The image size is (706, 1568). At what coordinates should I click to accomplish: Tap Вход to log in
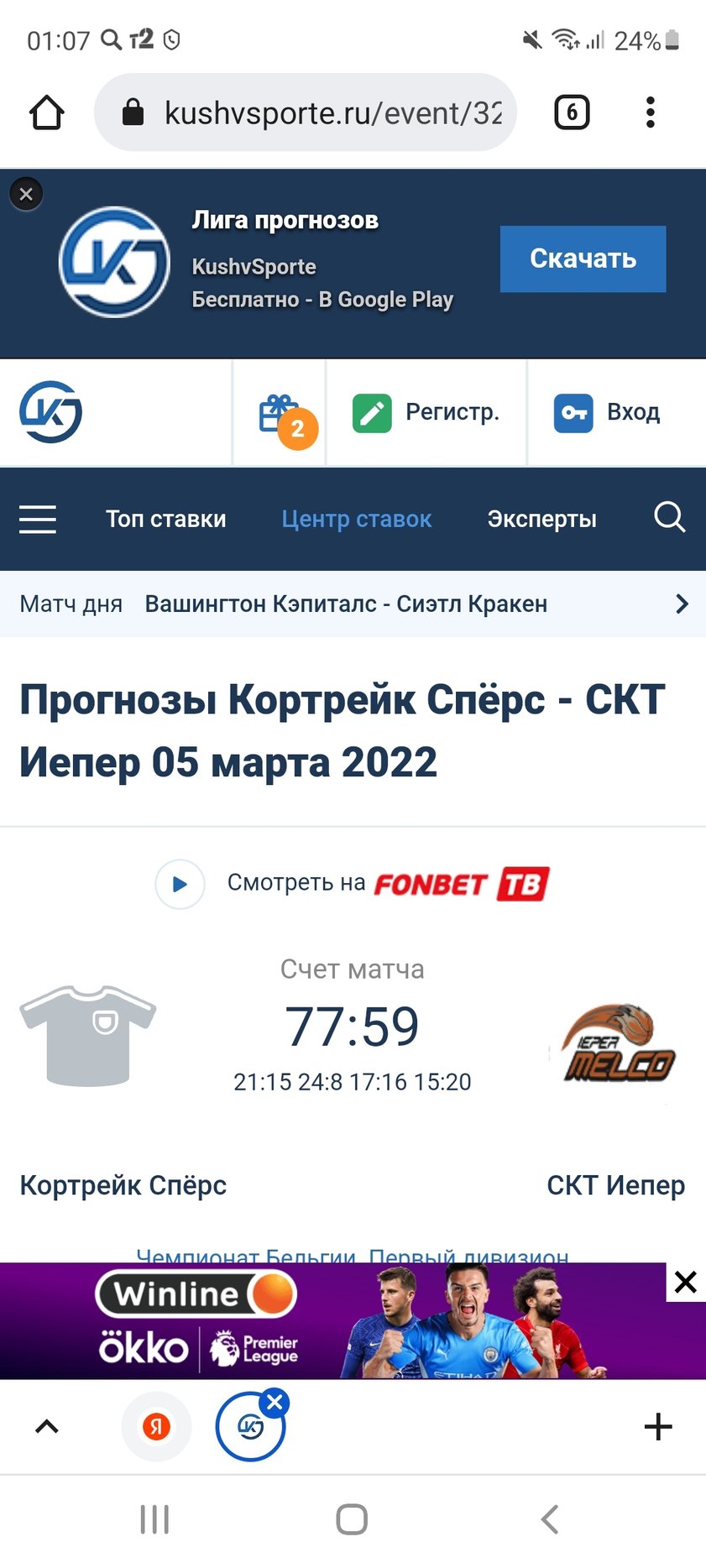click(608, 413)
